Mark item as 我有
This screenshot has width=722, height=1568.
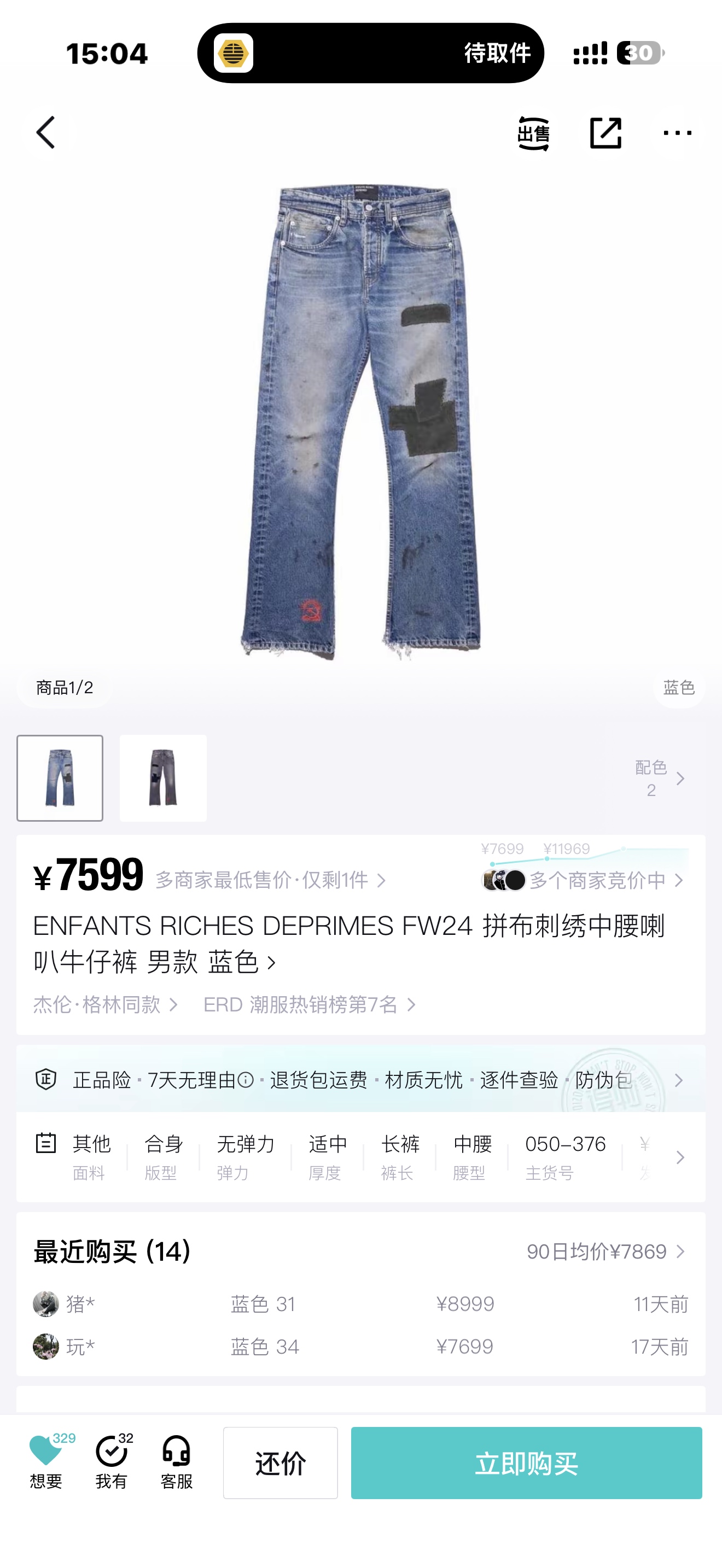point(112,1461)
